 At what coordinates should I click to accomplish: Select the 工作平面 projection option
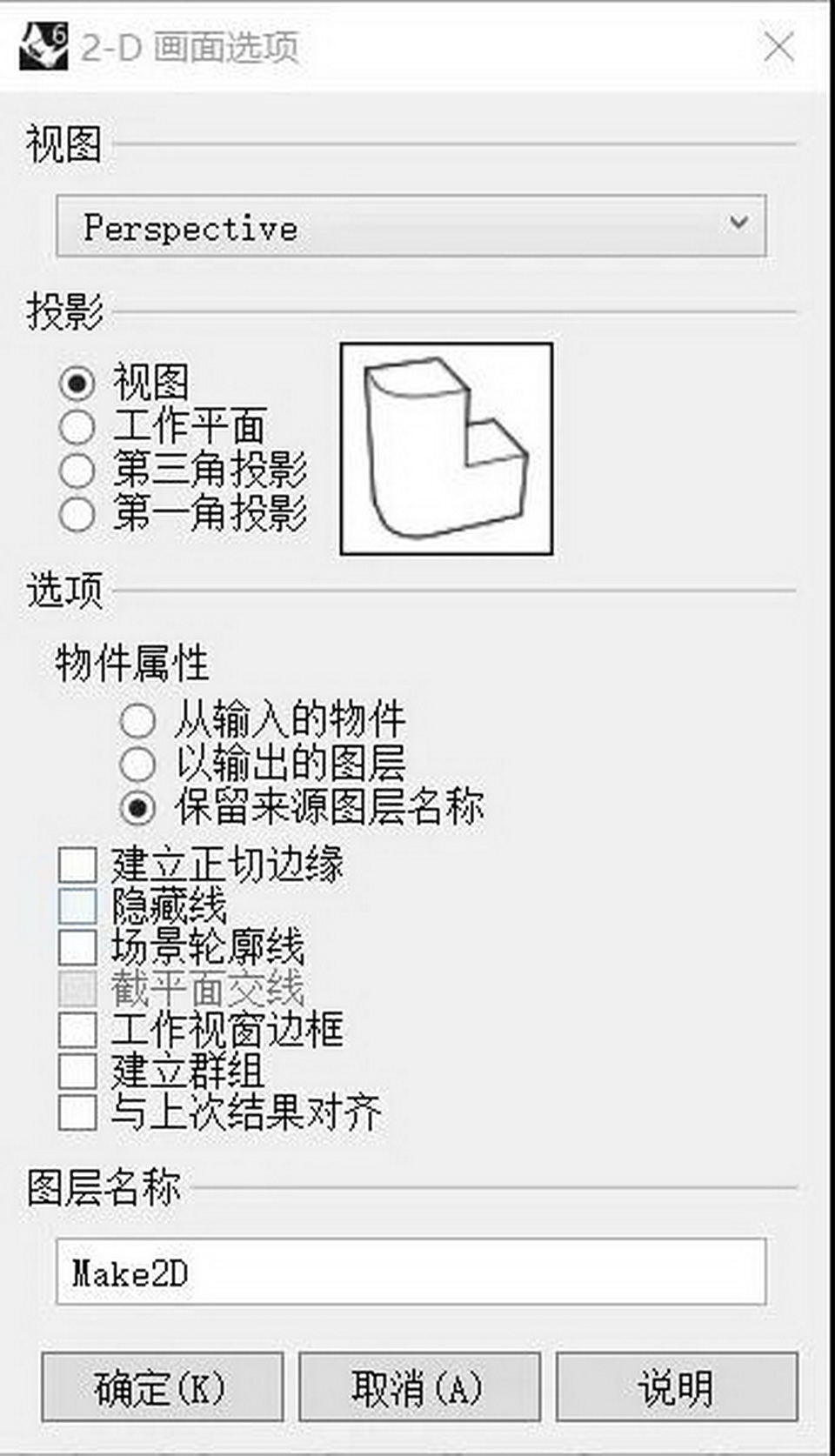point(79,427)
